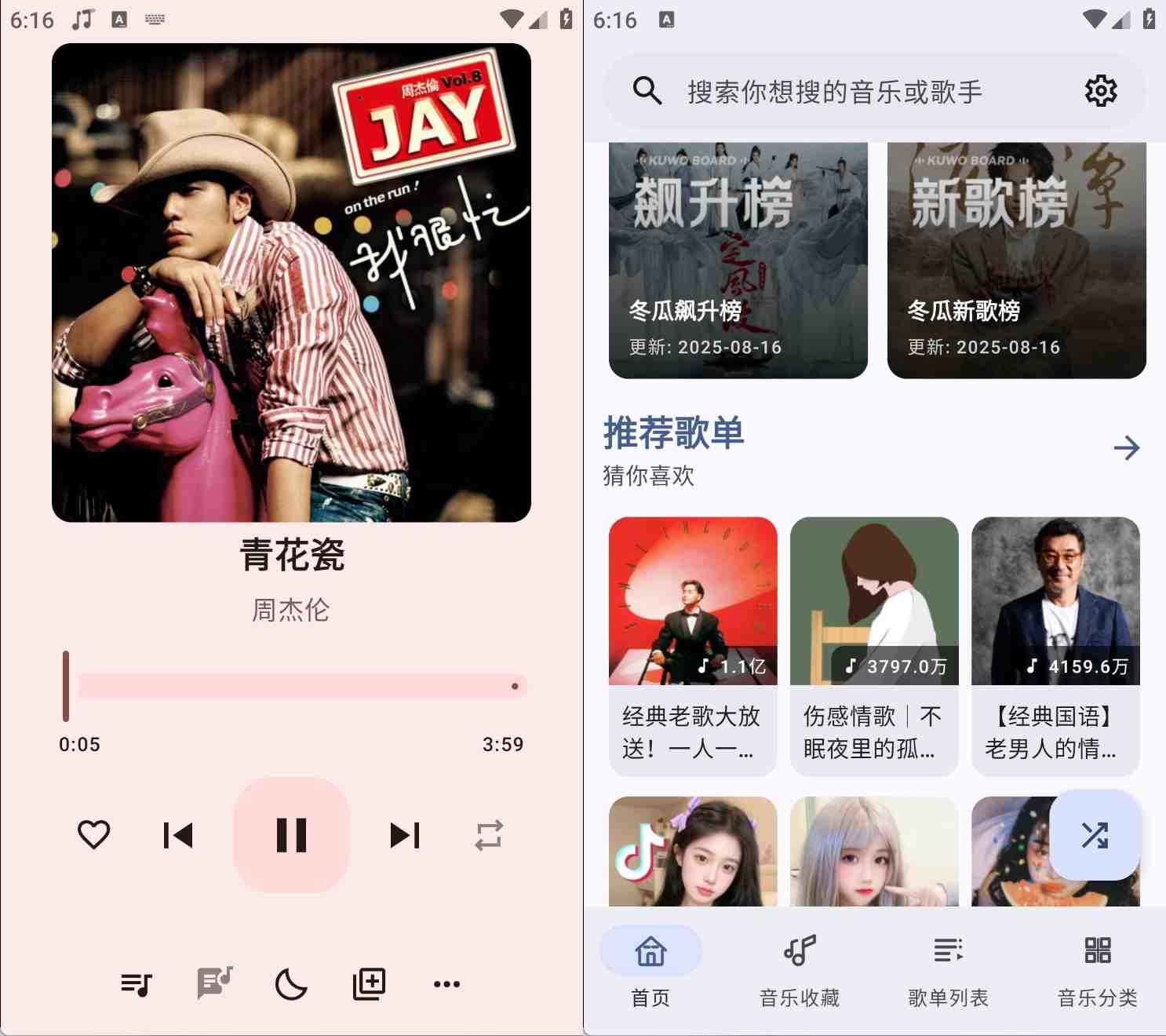Open the player's more options menu
Image resolution: width=1166 pixels, height=1036 pixels.
[x=446, y=983]
